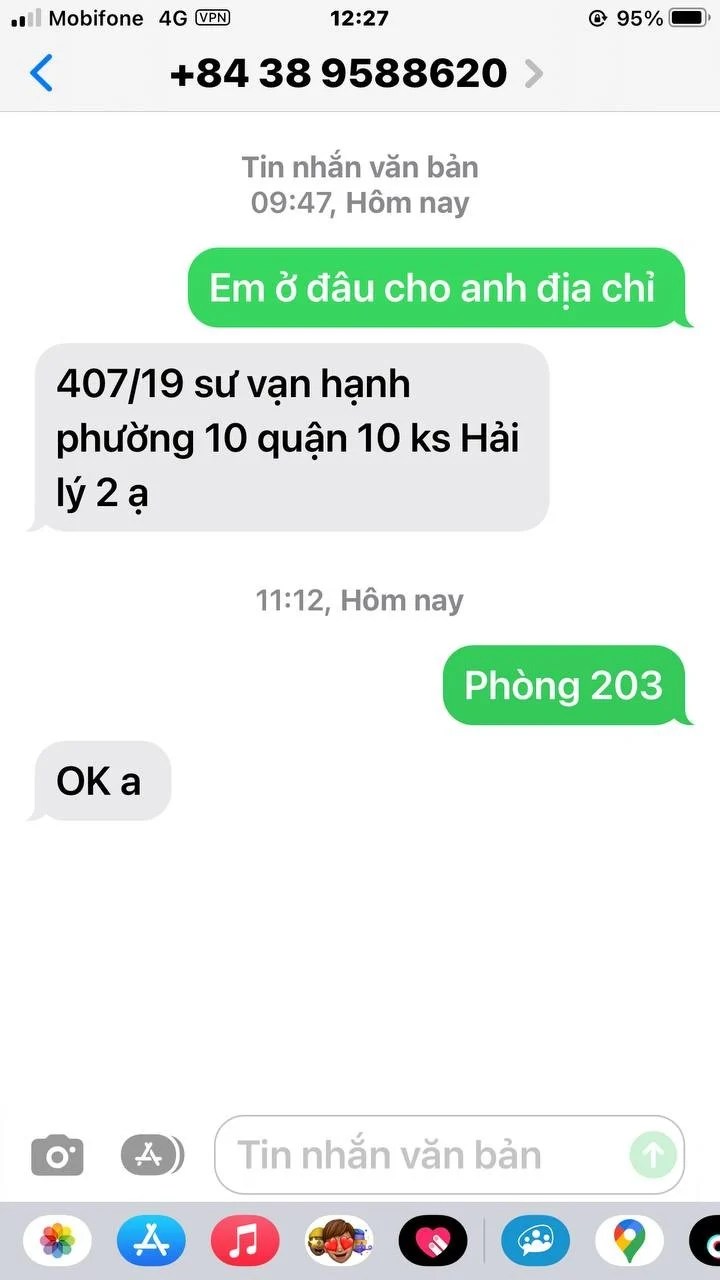Focus the Tin nhắn văn bản field
The height and width of the screenshot is (1280, 720).
[420, 1156]
